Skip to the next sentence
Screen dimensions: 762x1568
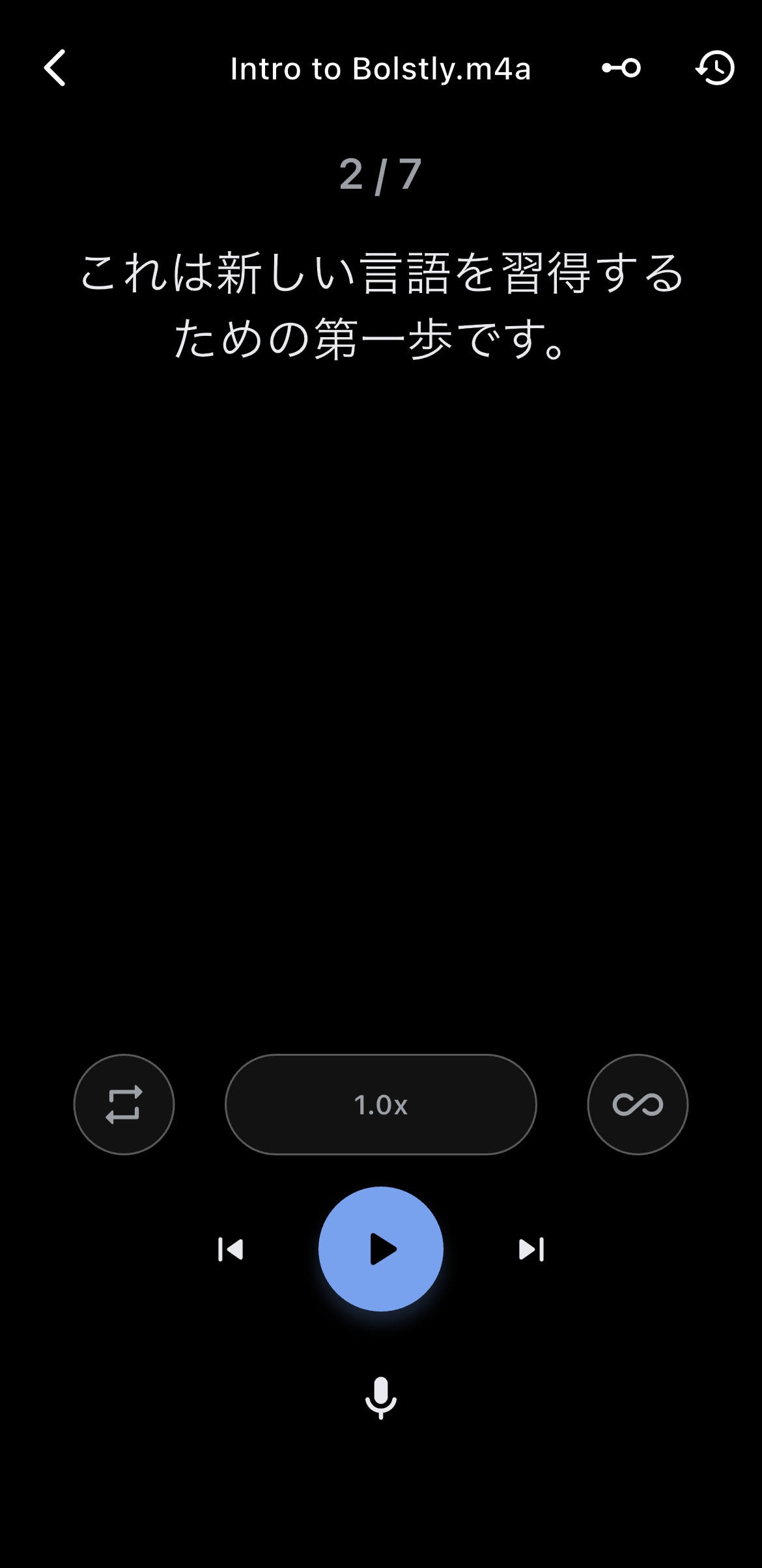click(531, 1249)
